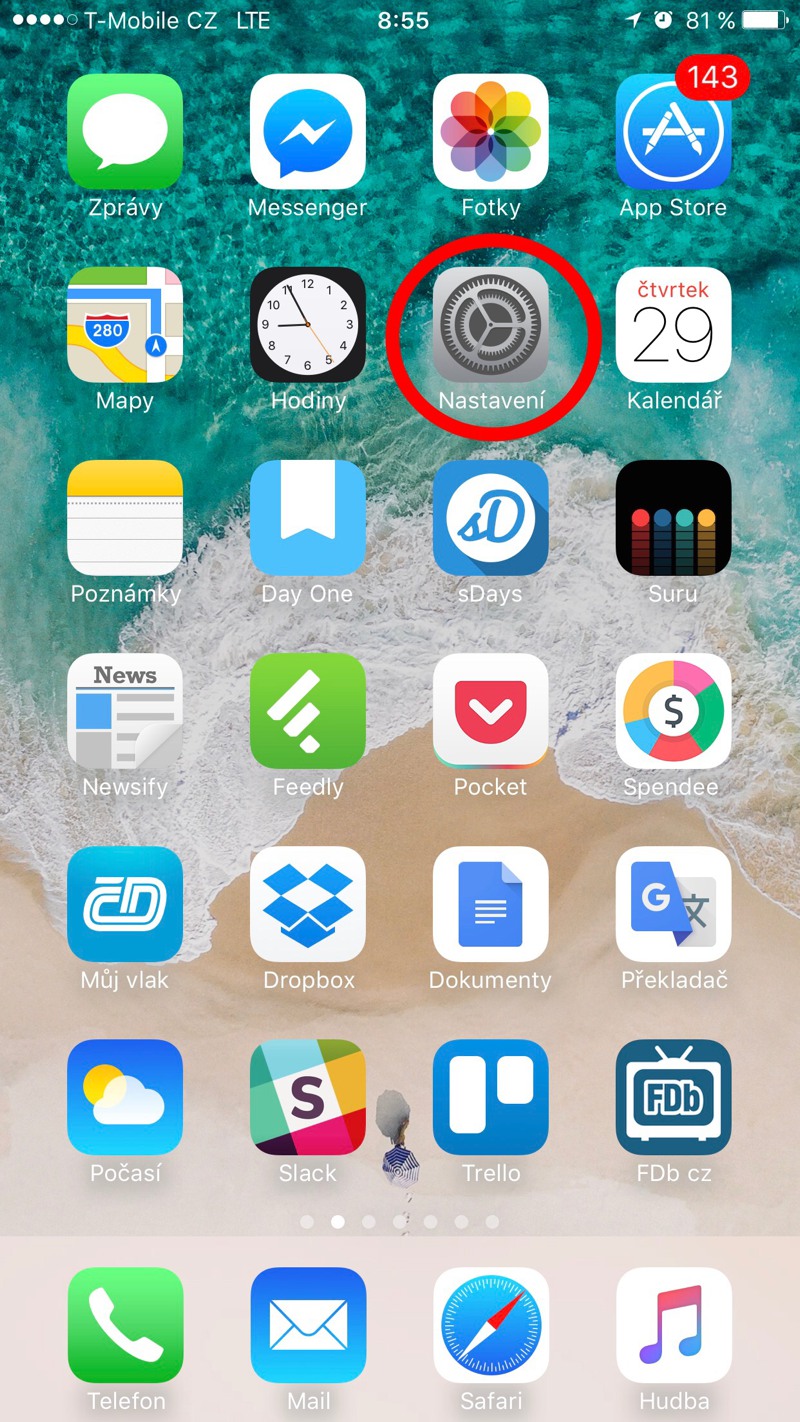Launch the Překladač translate app

(x=673, y=904)
